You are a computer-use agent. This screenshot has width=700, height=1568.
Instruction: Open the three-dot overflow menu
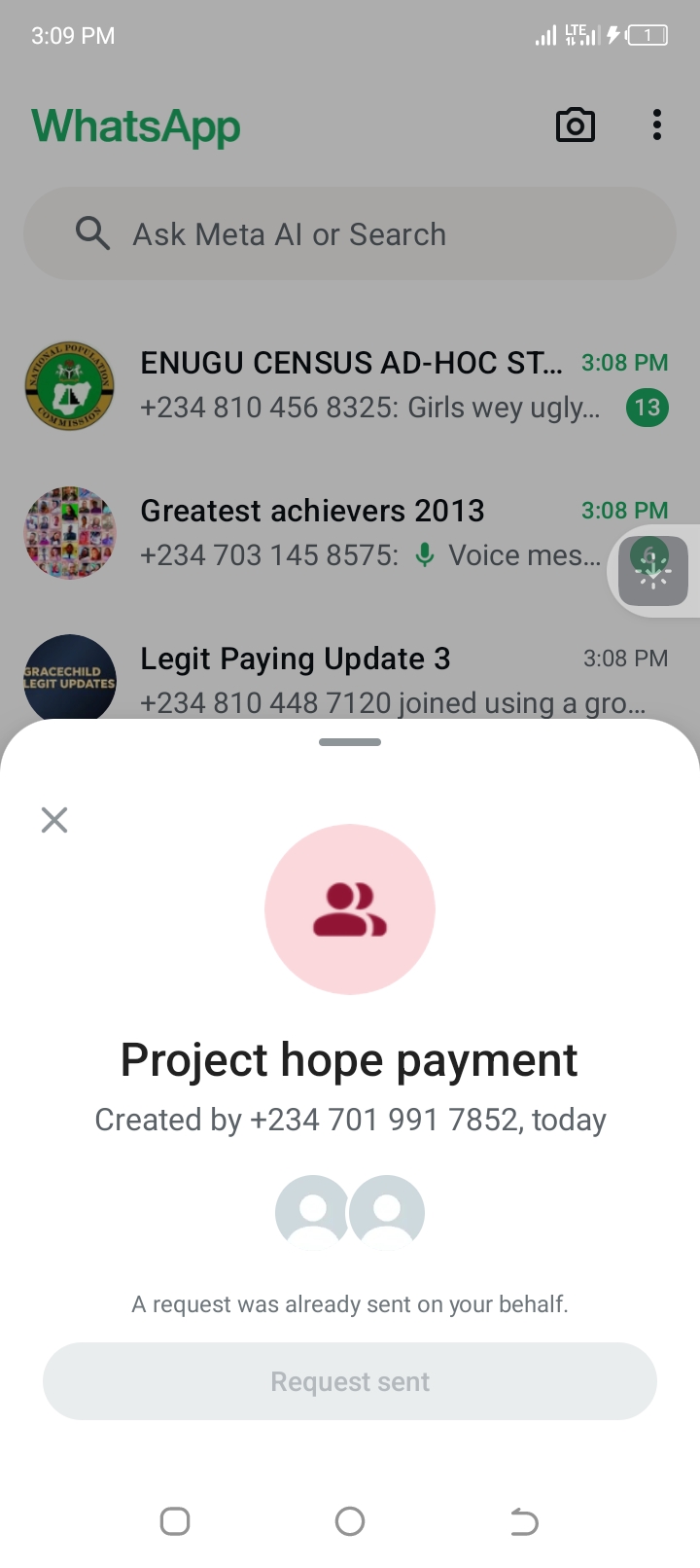657,125
